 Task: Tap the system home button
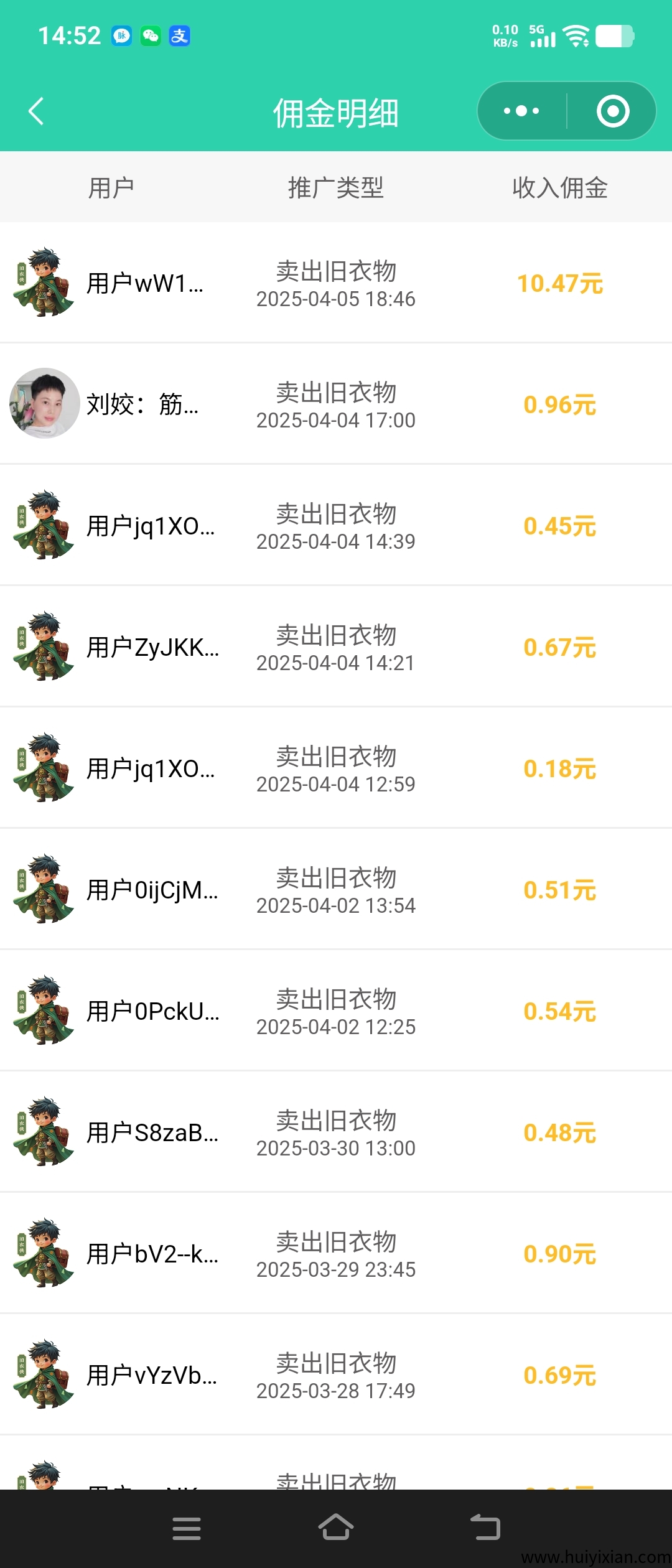pos(336,1528)
